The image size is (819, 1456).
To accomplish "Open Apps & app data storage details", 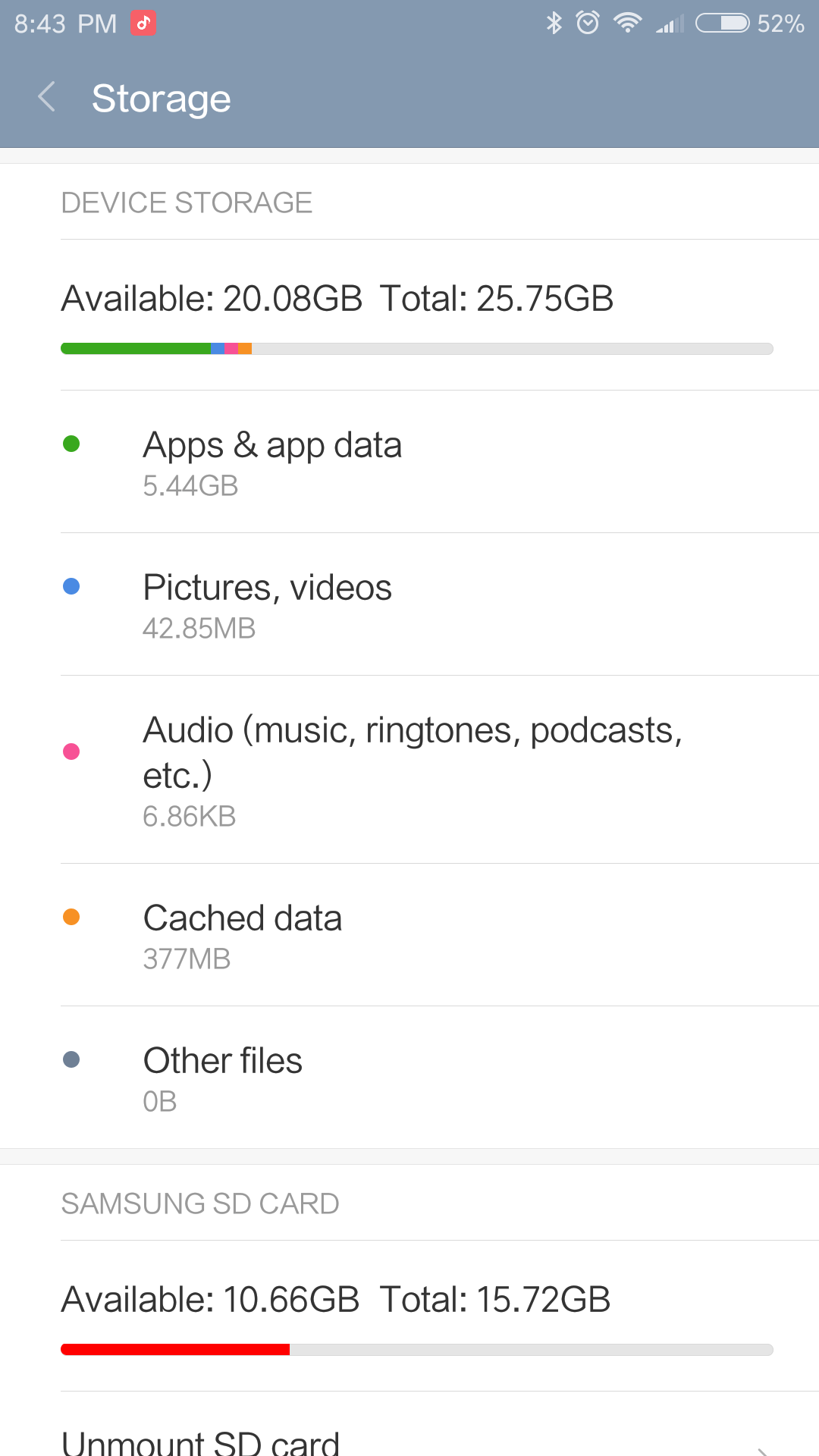I will pyautogui.click(x=409, y=462).
